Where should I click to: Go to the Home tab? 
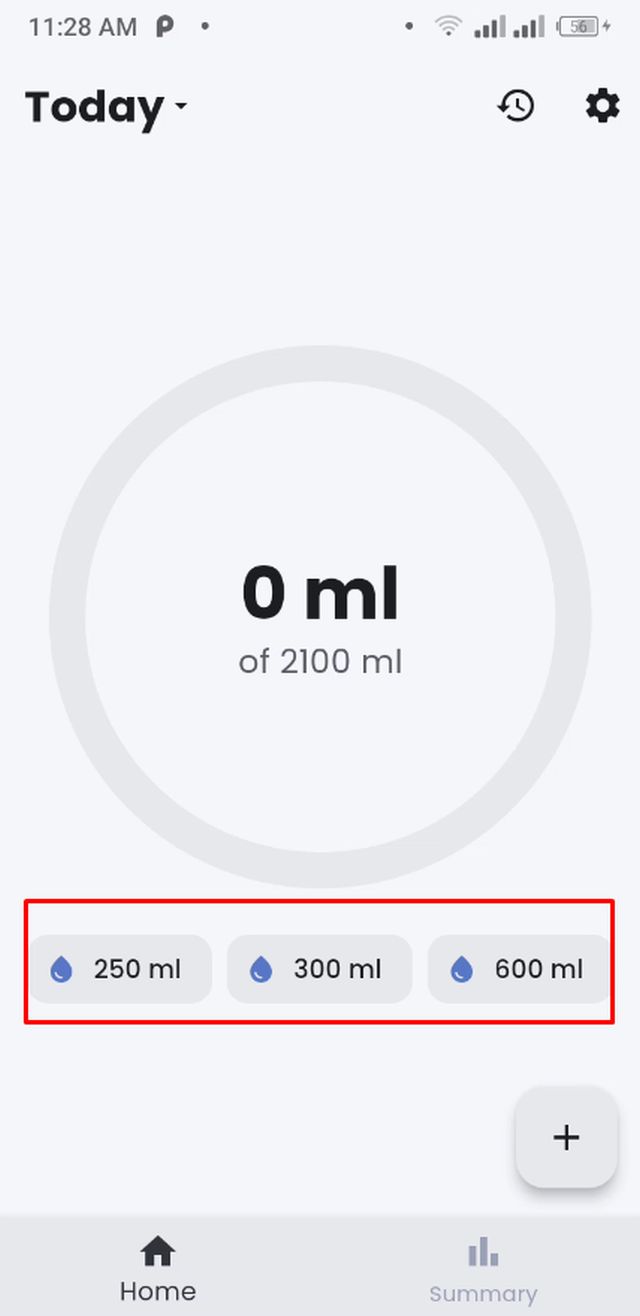[x=158, y=1268]
